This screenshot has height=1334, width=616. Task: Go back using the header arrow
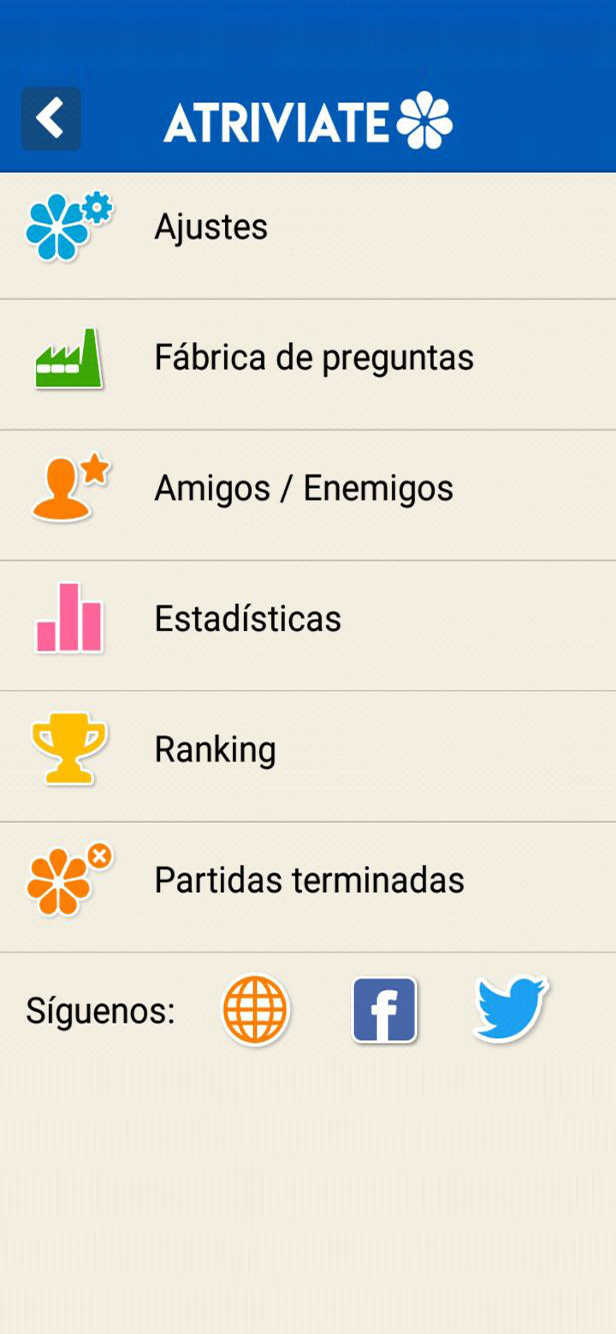coord(51,119)
